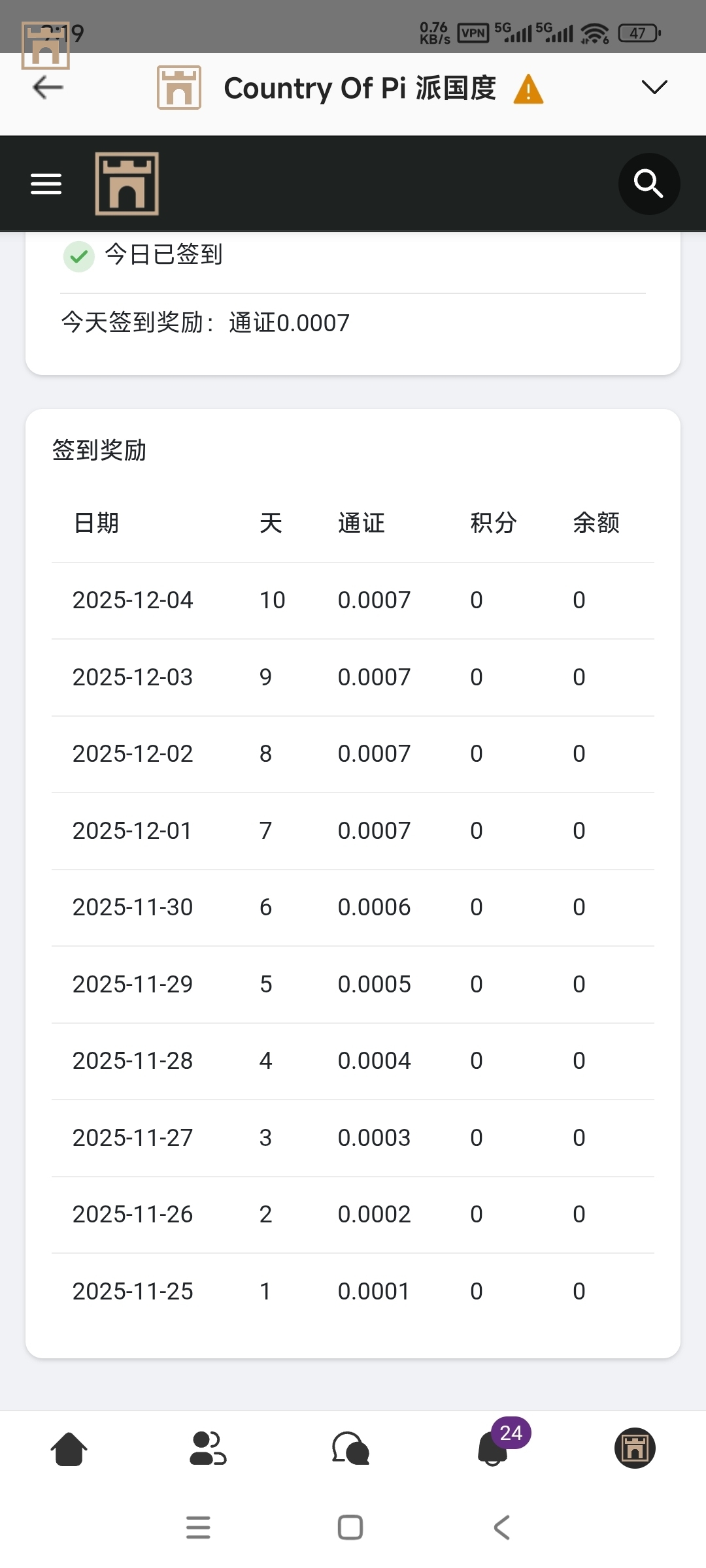Go to the home tab
Viewport: 706px width, 1568px height.
[69, 1448]
